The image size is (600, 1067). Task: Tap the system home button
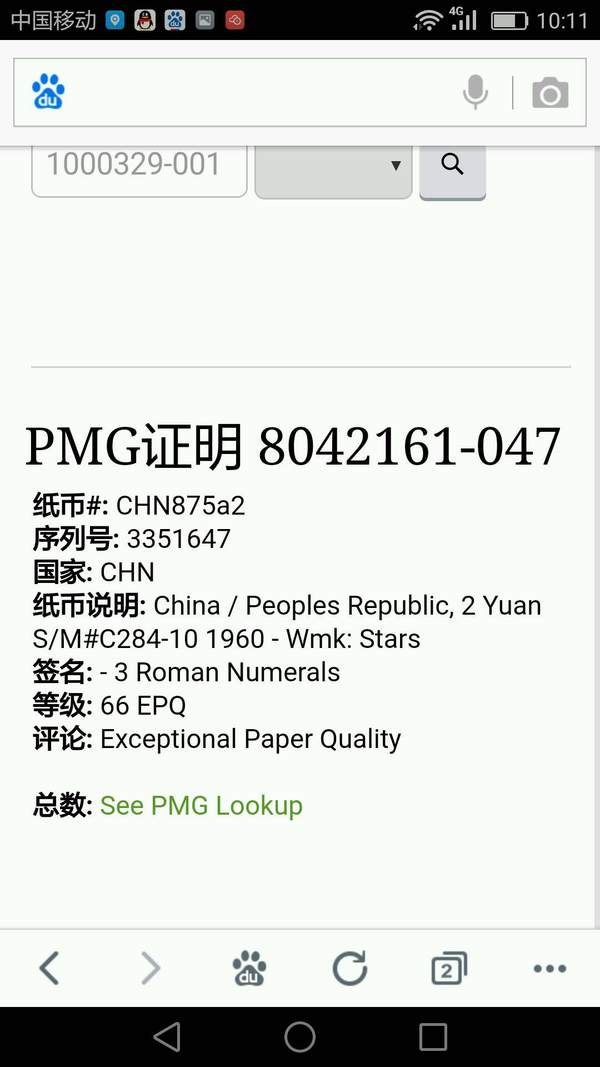click(299, 1037)
